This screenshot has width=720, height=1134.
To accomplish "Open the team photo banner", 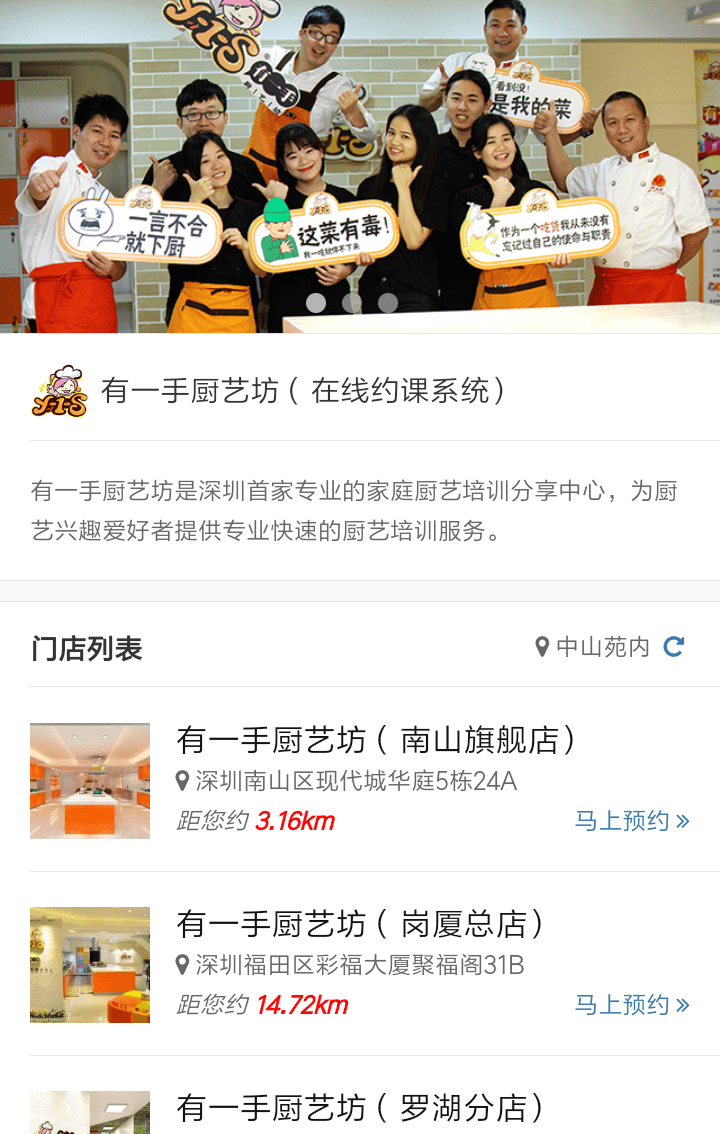I will click(360, 150).
